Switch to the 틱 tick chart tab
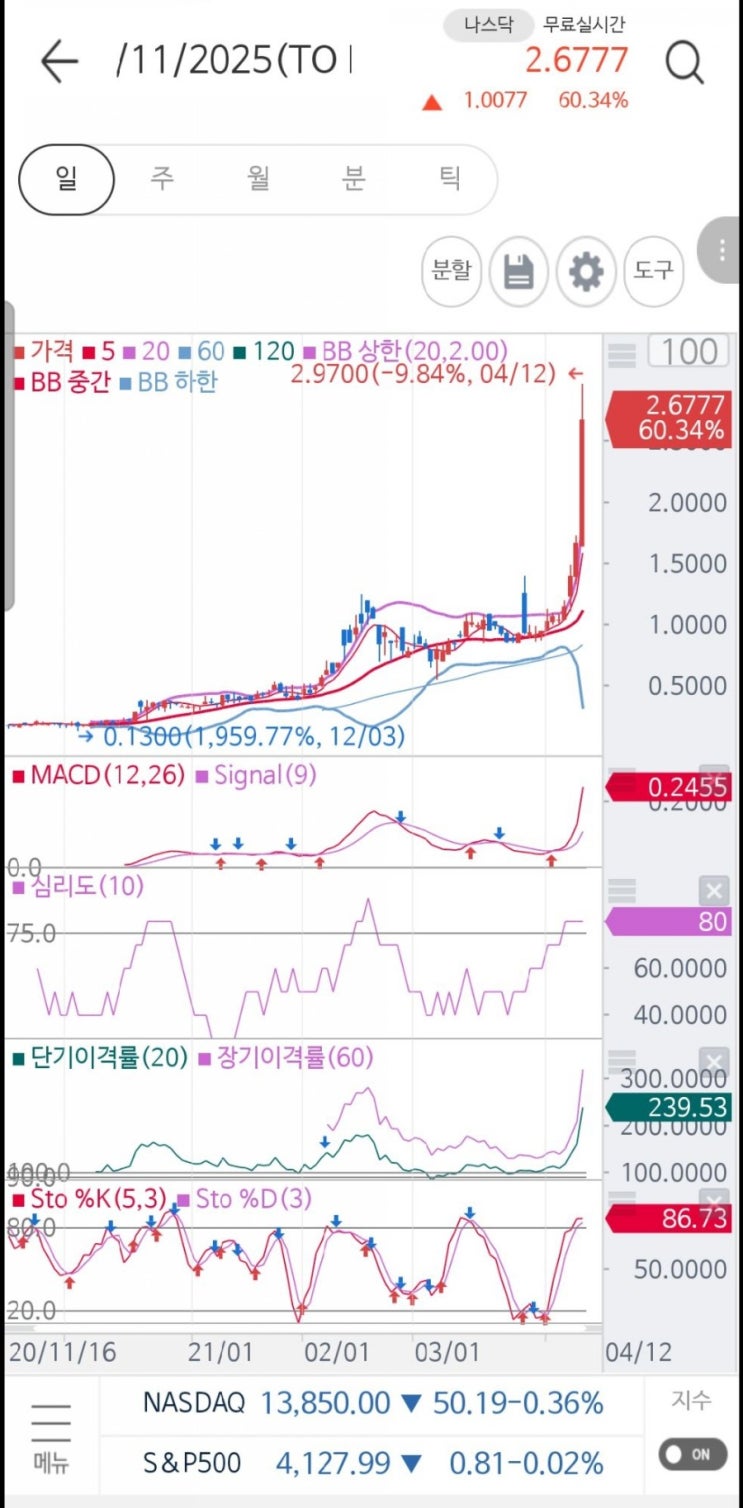This screenshot has width=743, height=1508. [449, 180]
